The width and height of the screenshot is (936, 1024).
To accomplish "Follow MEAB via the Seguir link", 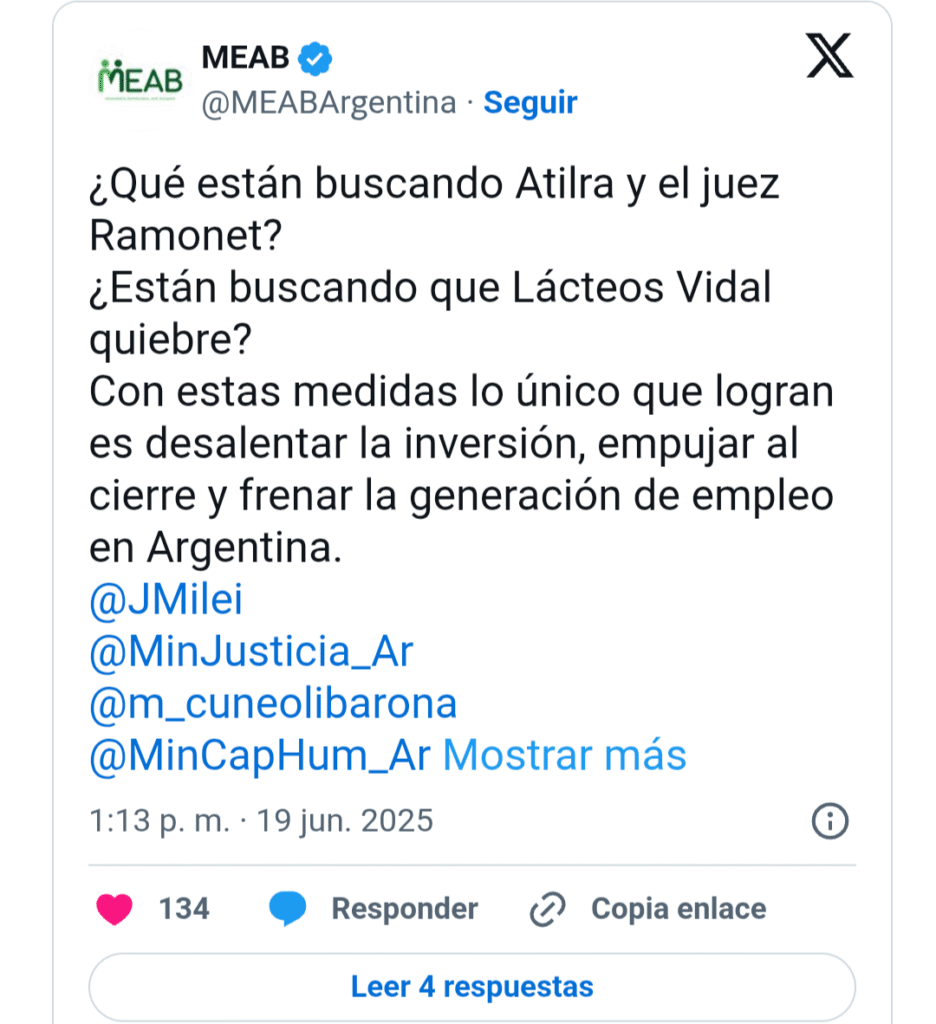I will pyautogui.click(x=530, y=103).
